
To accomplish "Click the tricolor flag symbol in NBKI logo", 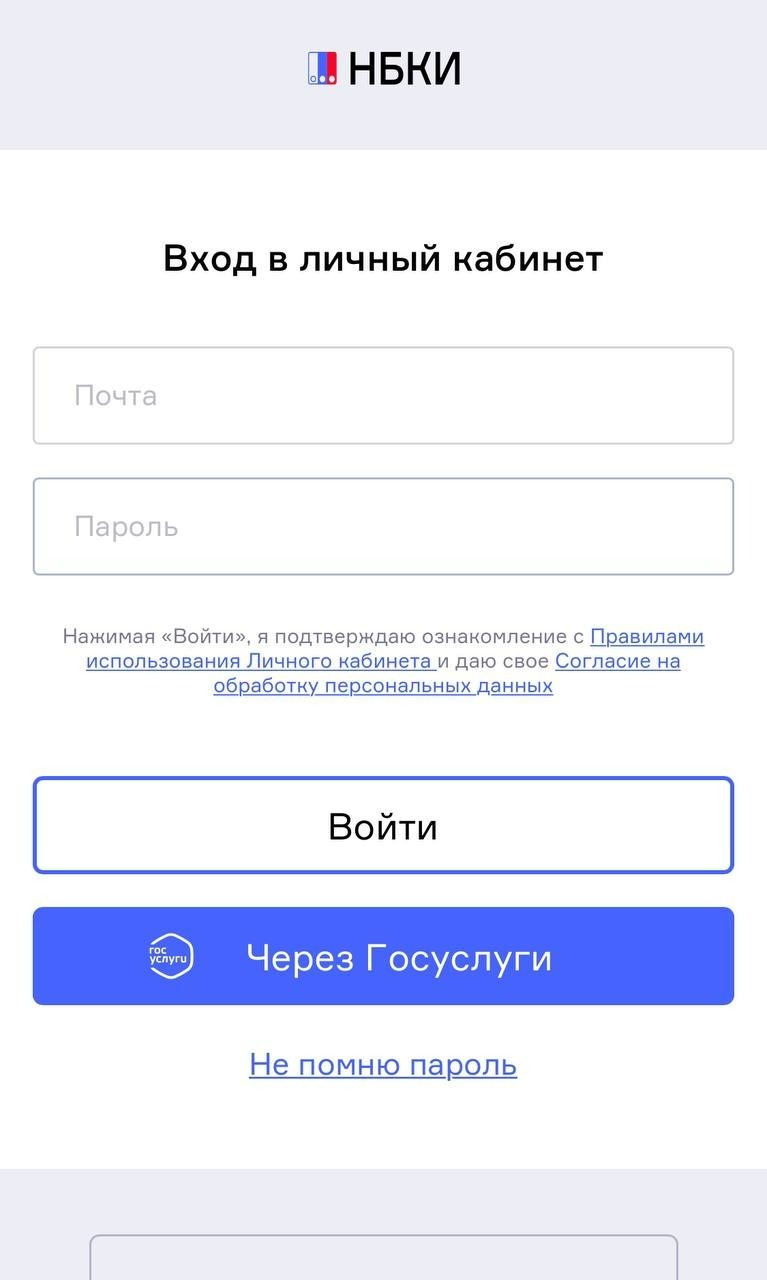I will click(320, 66).
